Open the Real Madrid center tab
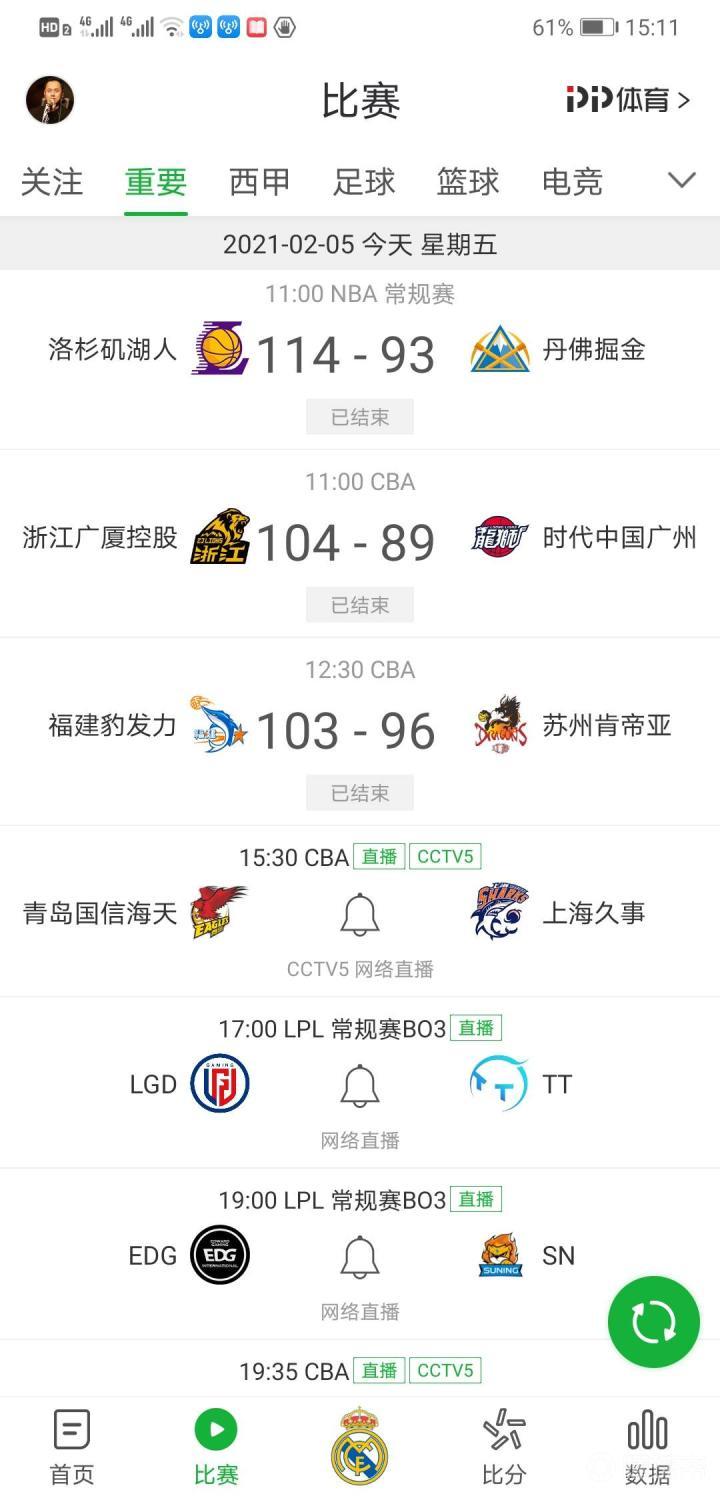 pos(360,1446)
